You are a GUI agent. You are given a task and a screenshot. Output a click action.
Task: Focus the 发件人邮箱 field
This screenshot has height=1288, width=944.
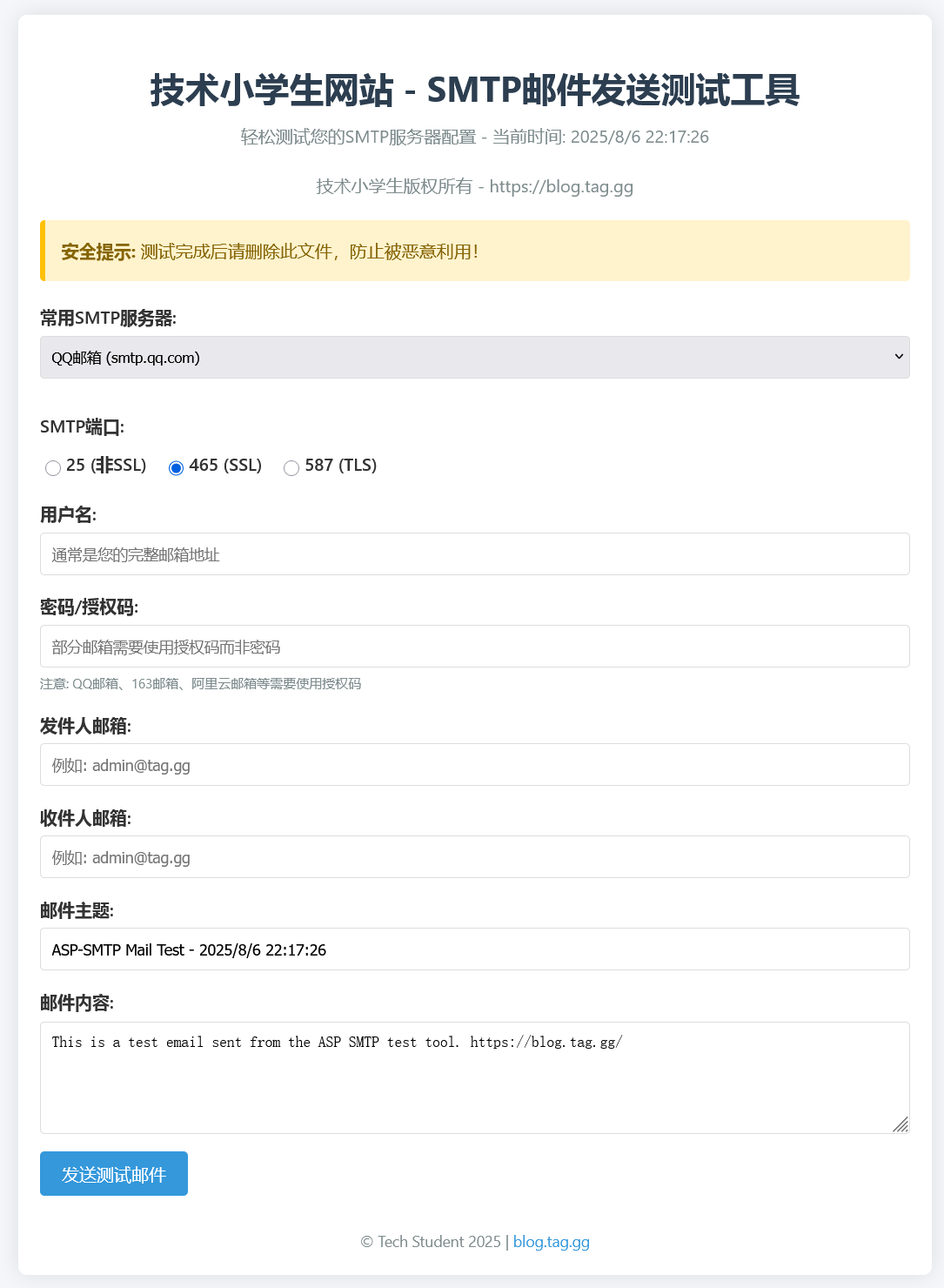(x=474, y=765)
